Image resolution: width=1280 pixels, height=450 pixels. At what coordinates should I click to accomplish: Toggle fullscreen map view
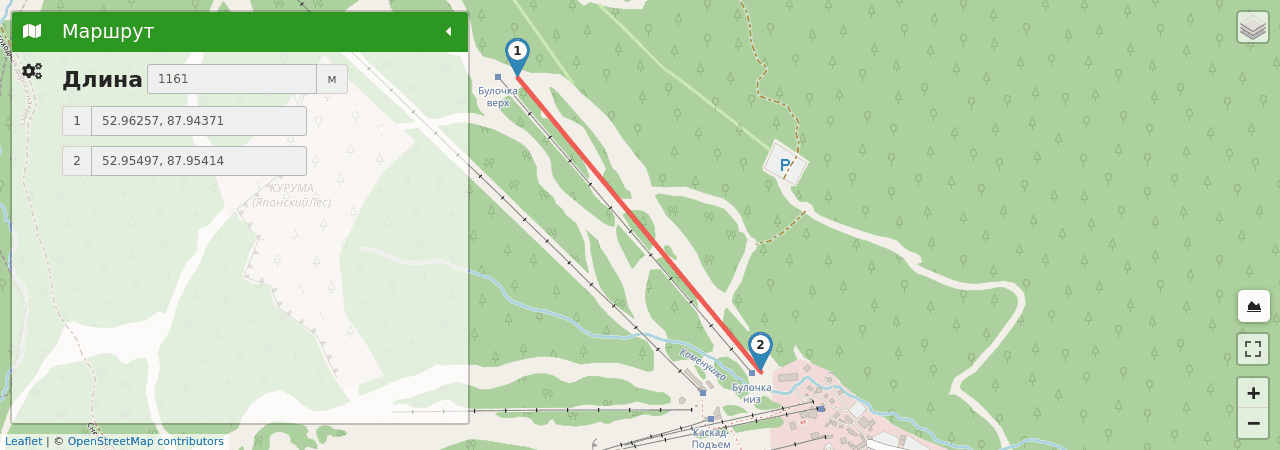[x=1253, y=349]
